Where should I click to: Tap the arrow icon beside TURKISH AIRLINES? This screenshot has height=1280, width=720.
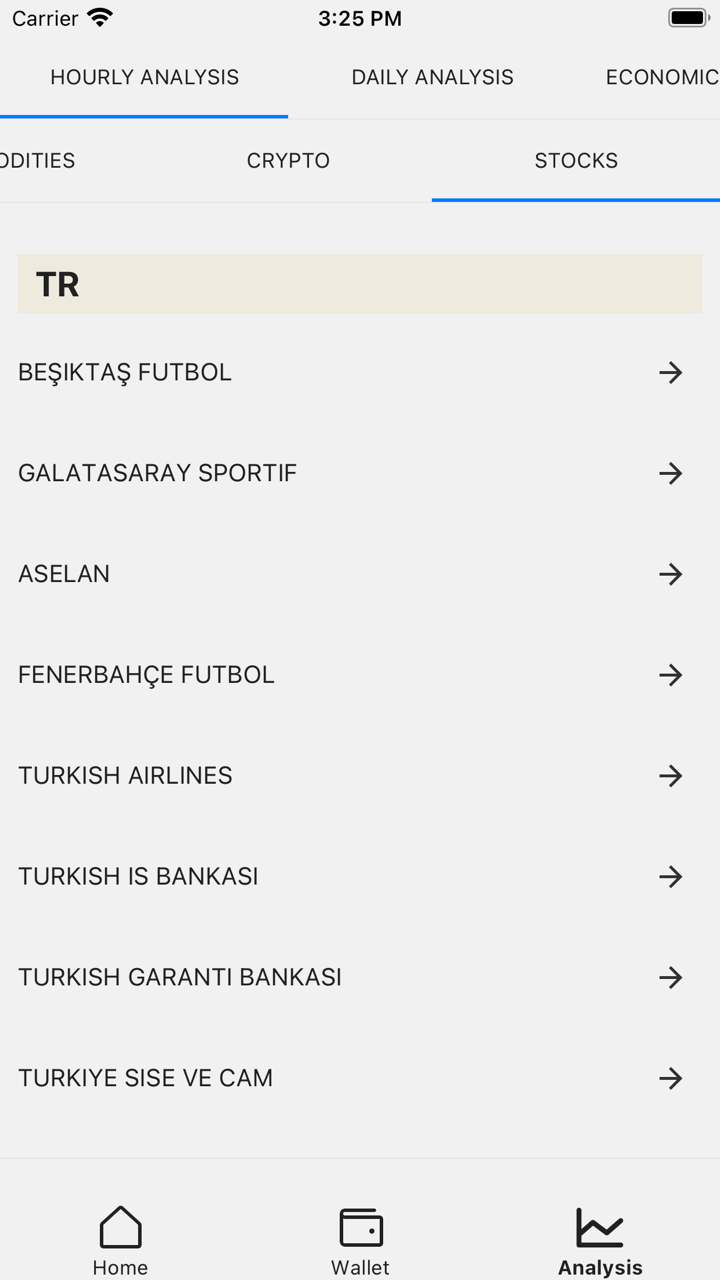click(x=671, y=775)
